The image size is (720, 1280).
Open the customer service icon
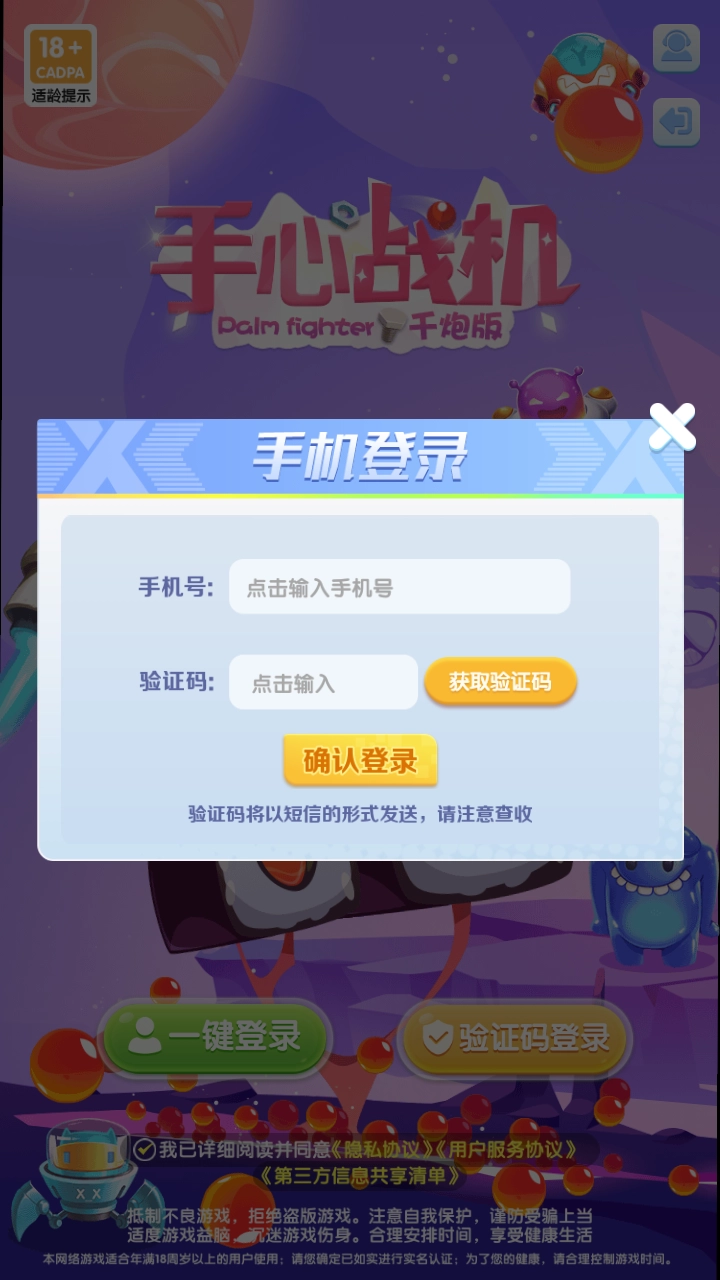click(x=676, y=48)
